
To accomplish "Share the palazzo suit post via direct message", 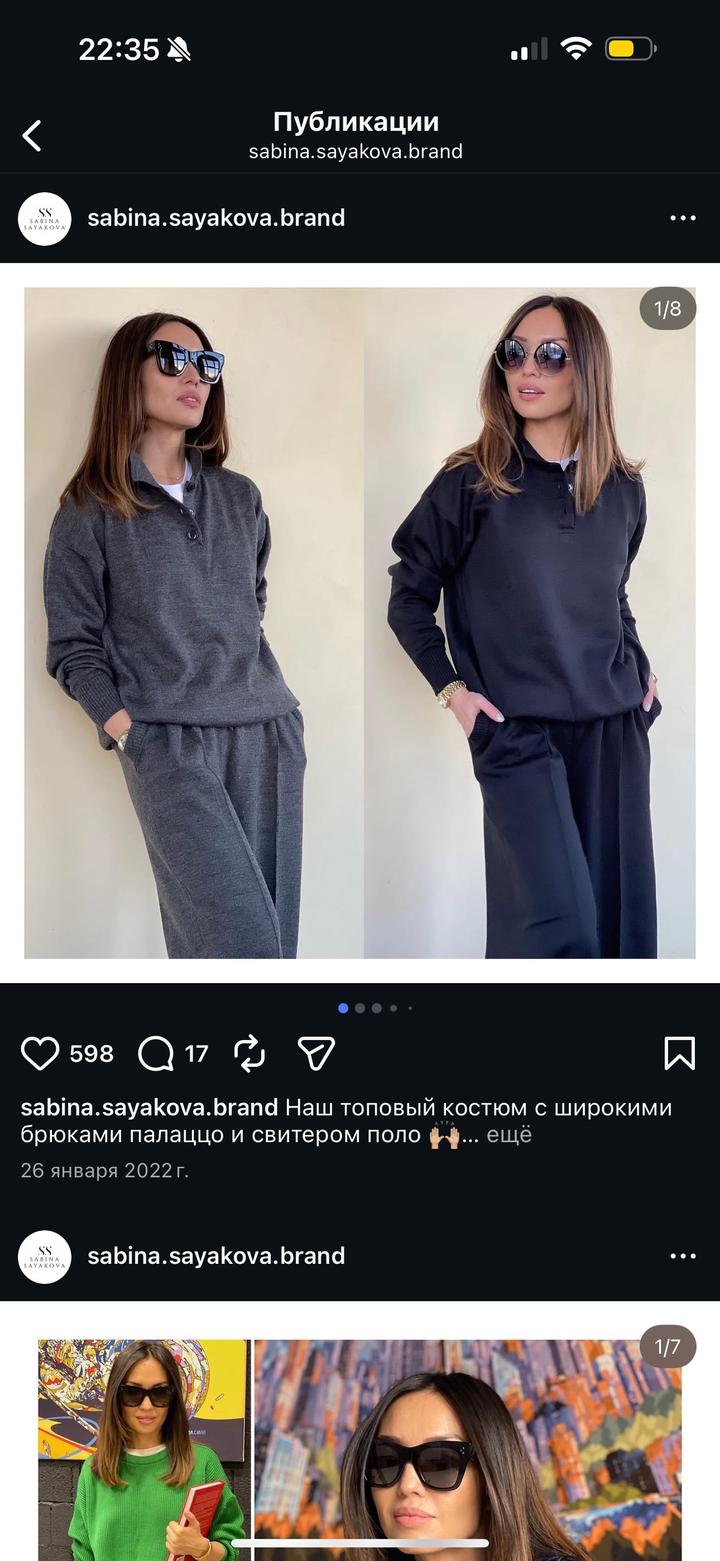I will point(316,1053).
